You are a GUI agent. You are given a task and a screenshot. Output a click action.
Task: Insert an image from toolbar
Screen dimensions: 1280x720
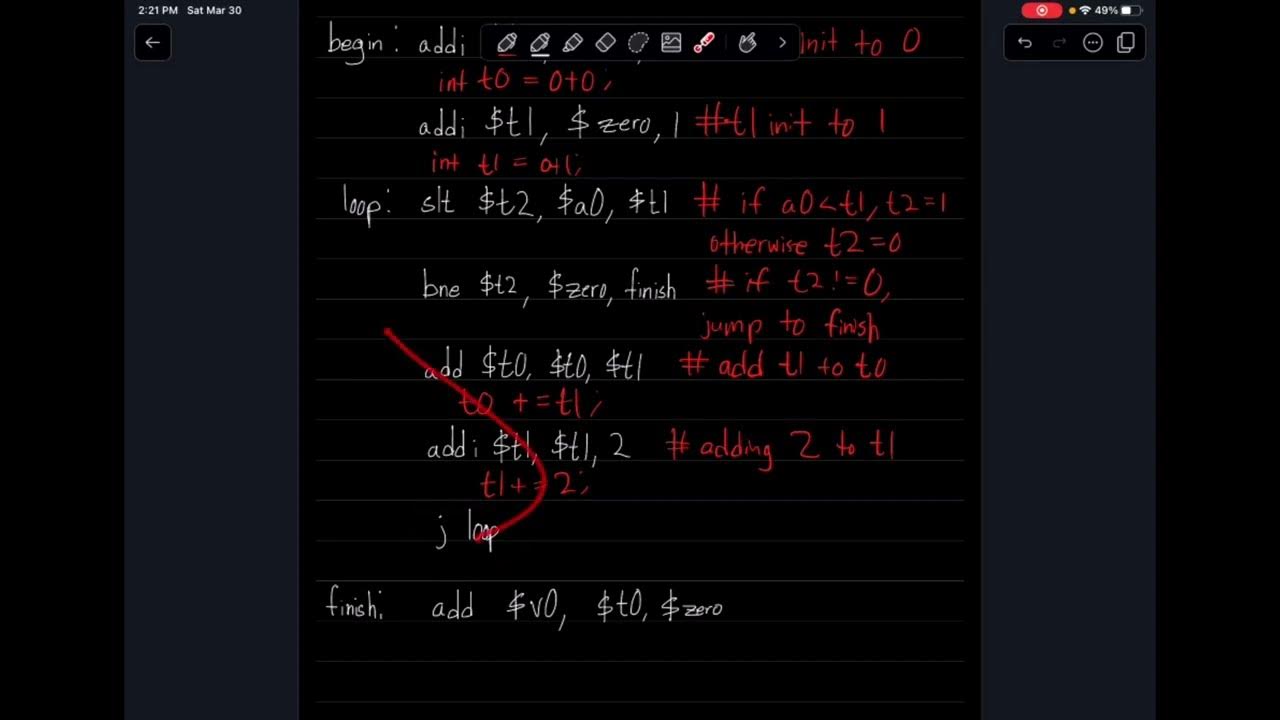point(671,43)
